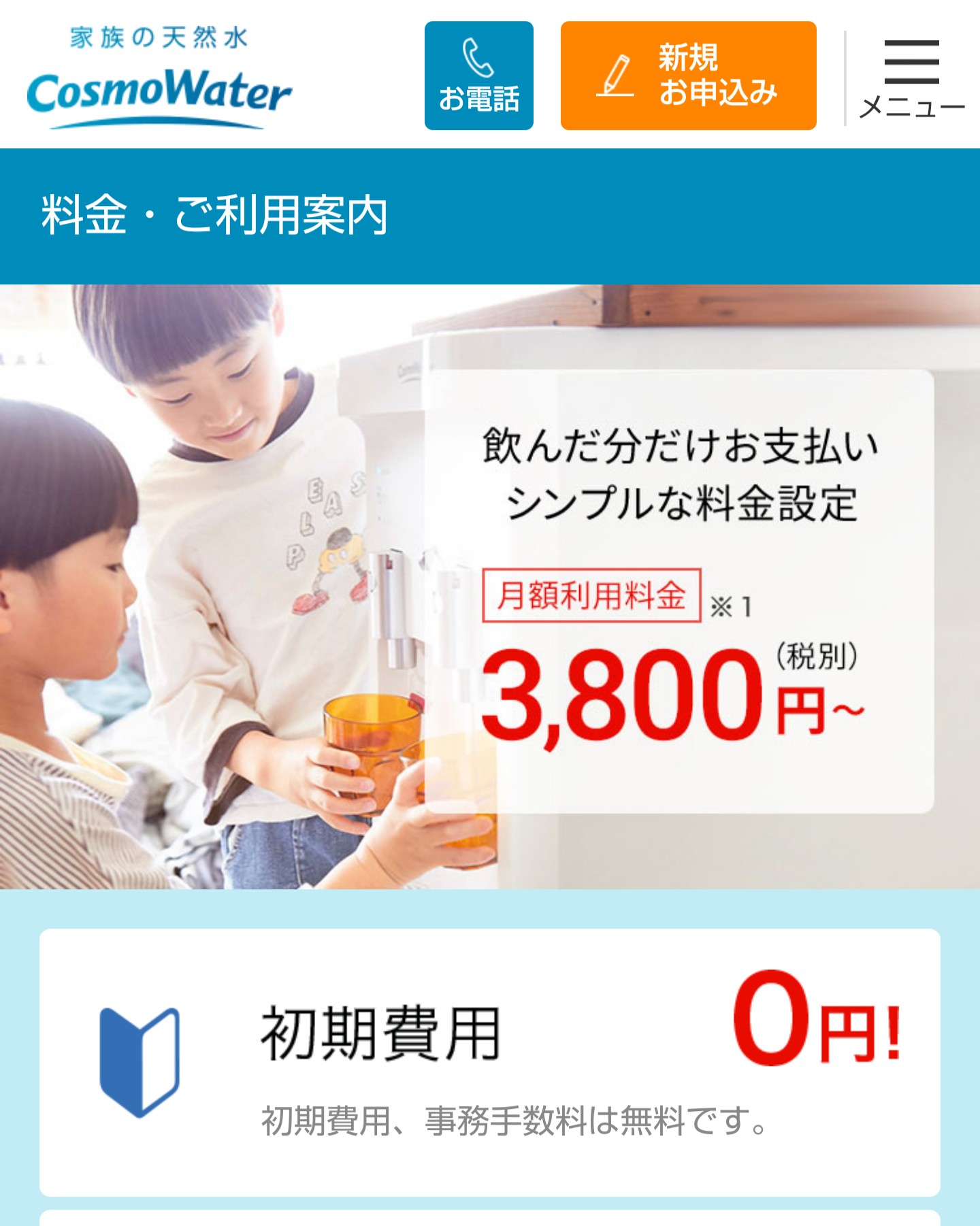Open the 新規お申込み application button
The height and width of the screenshot is (1226, 980).
[x=688, y=76]
